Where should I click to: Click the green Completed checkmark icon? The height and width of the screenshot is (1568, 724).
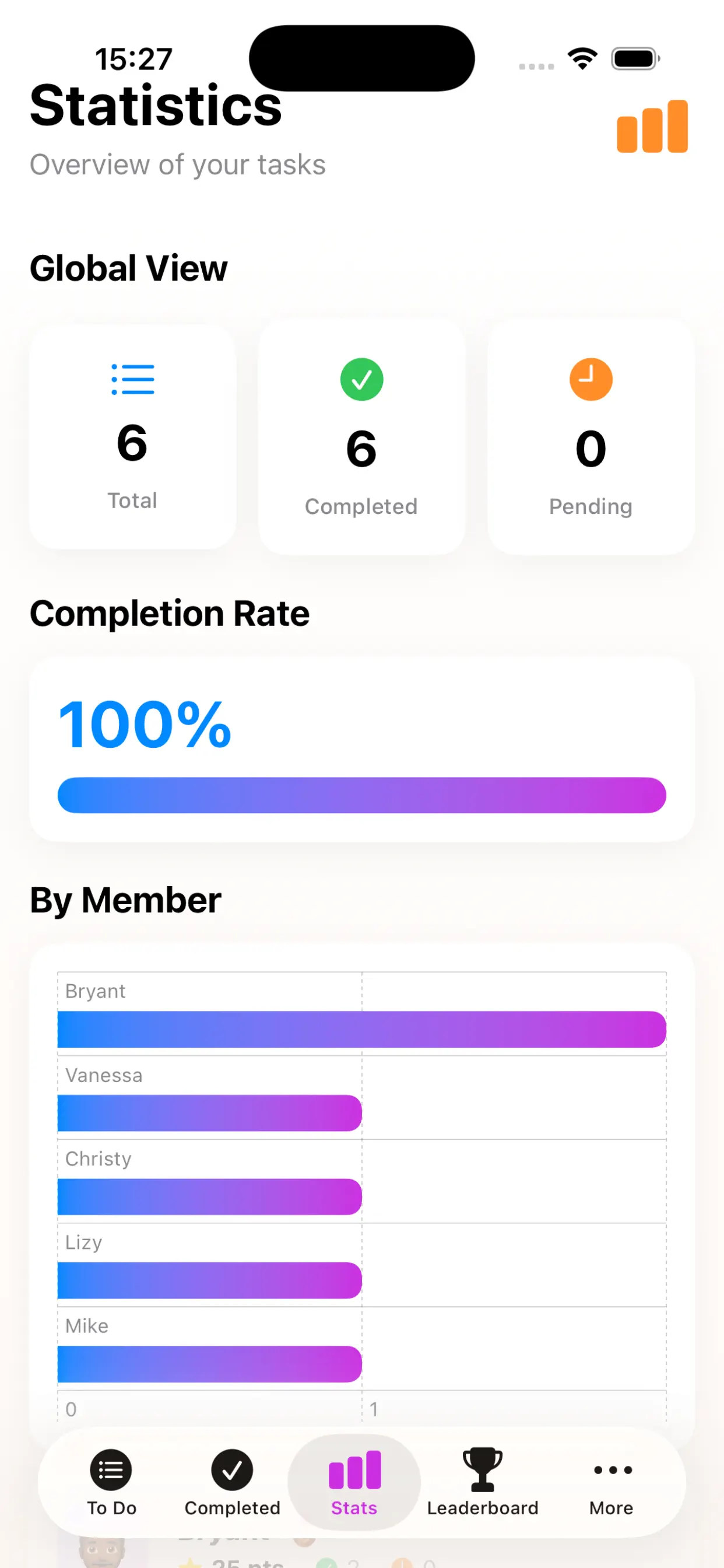pyautogui.click(x=361, y=379)
